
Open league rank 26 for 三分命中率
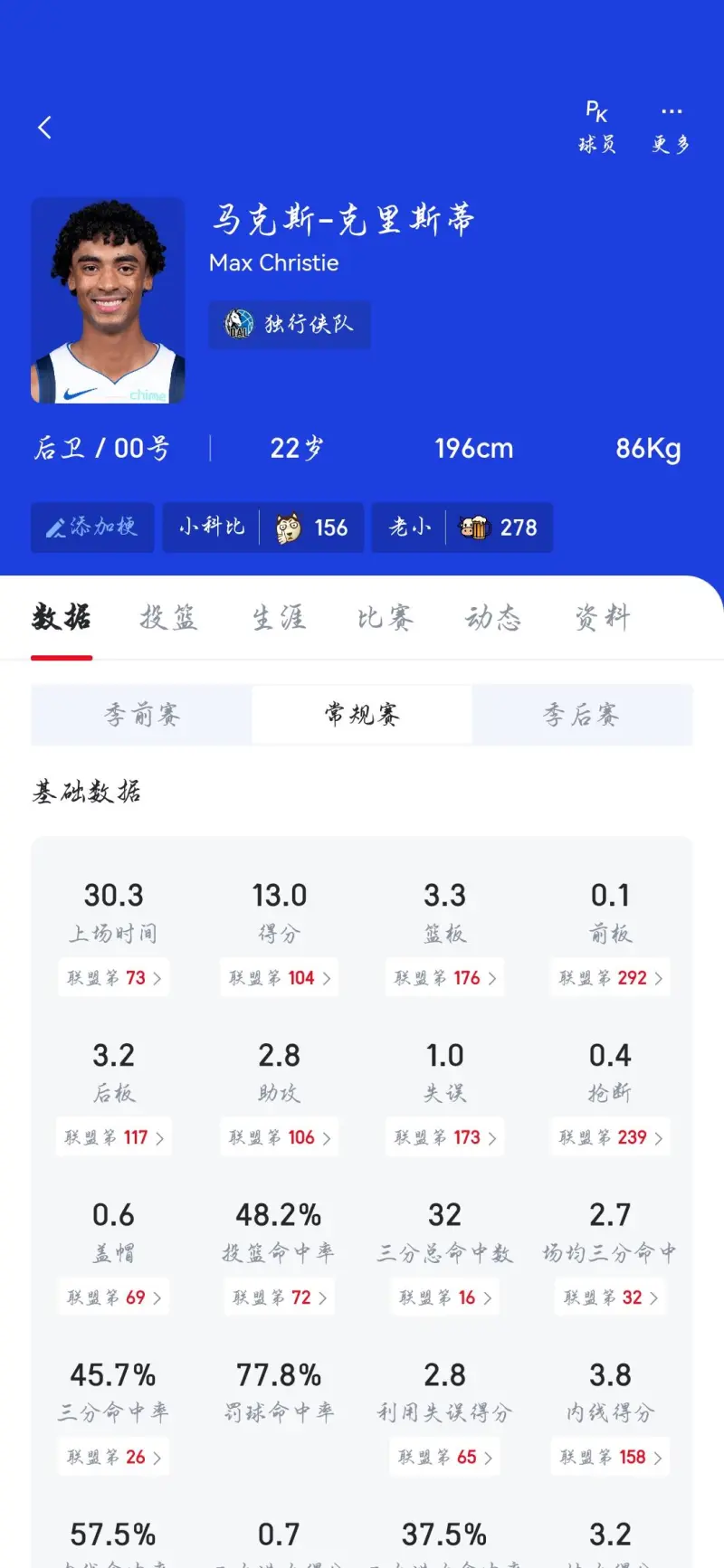point(113,1456)
